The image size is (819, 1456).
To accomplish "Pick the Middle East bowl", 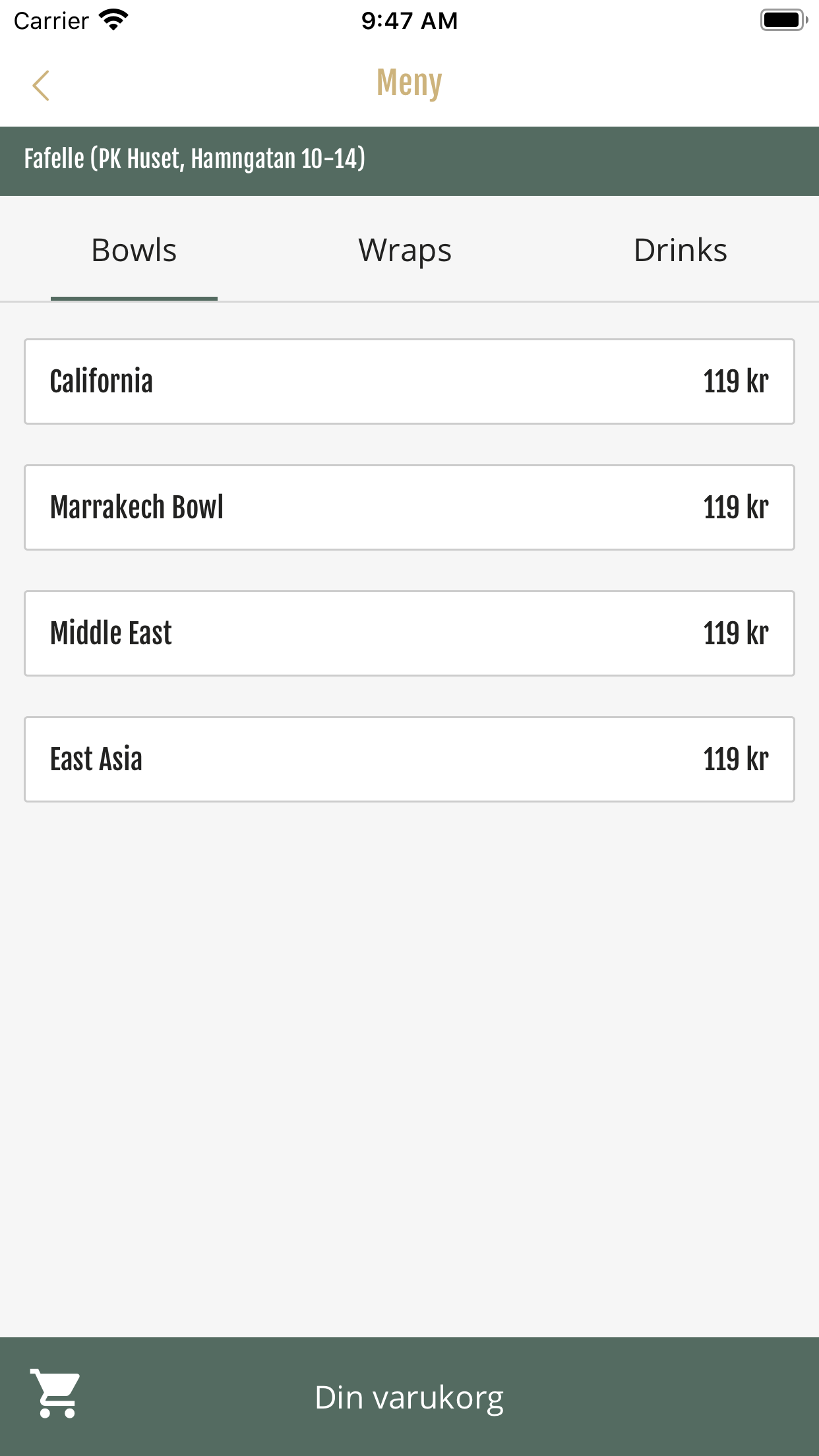I will 409,634.
